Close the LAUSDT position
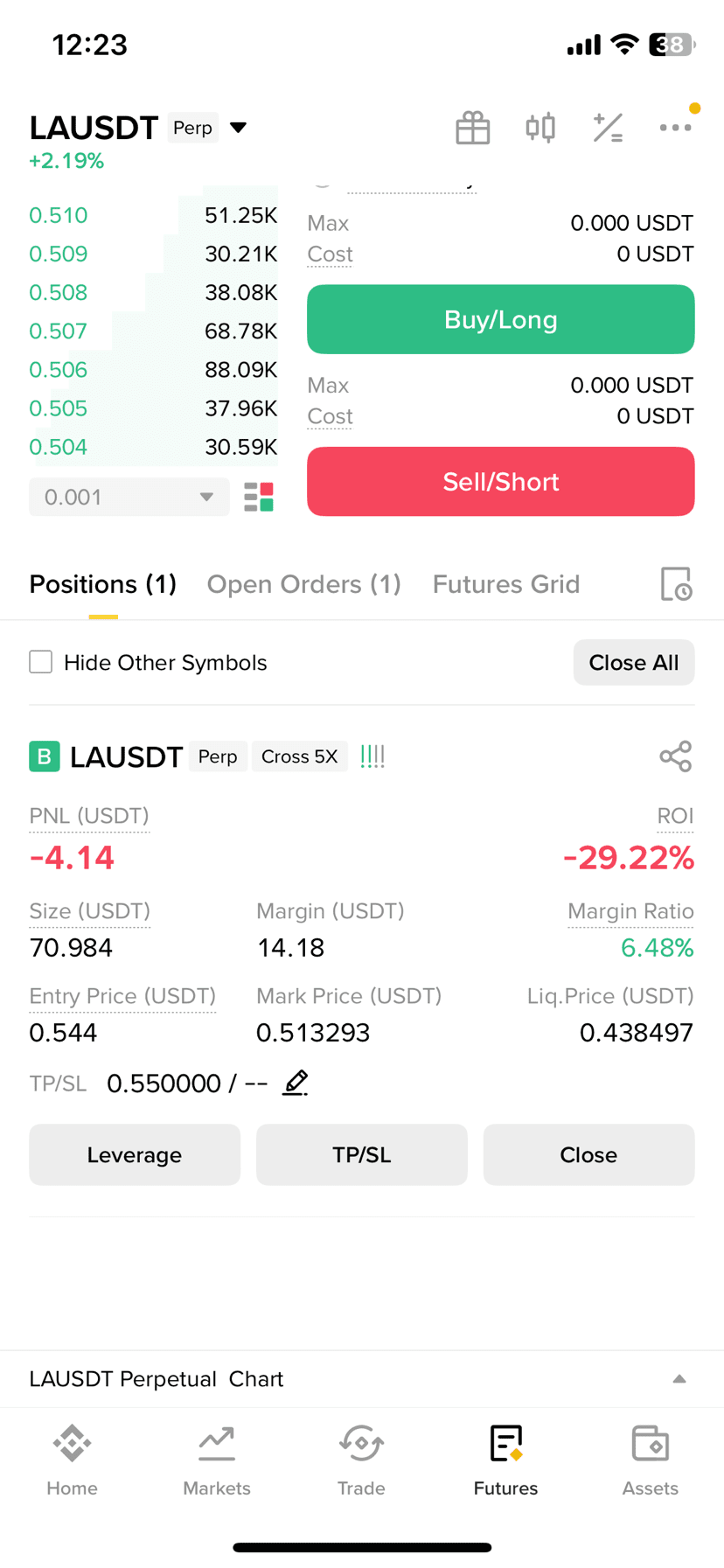 point(588,1154)
